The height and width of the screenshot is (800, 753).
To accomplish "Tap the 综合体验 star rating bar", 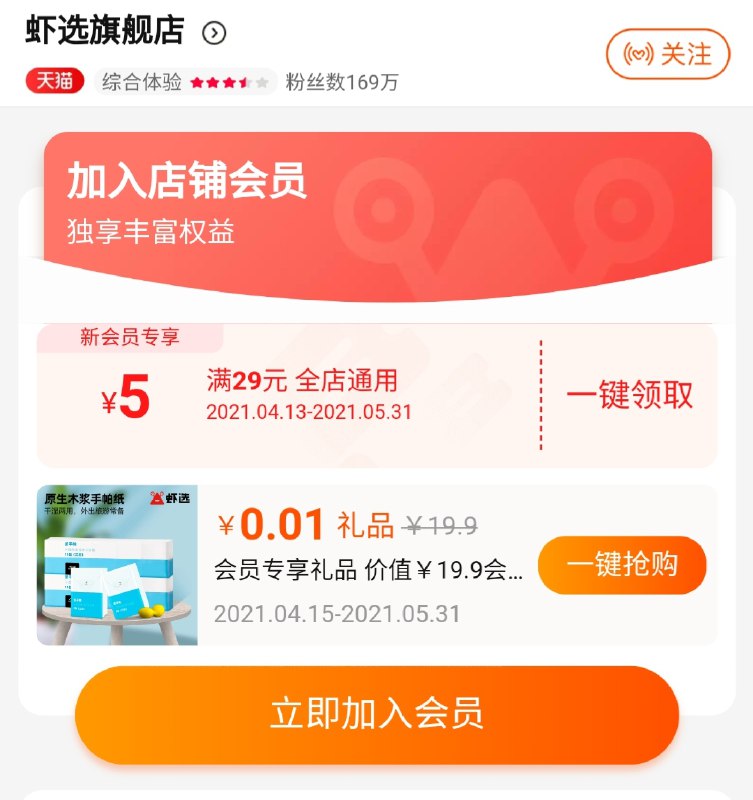I will [x=182, y=82].
